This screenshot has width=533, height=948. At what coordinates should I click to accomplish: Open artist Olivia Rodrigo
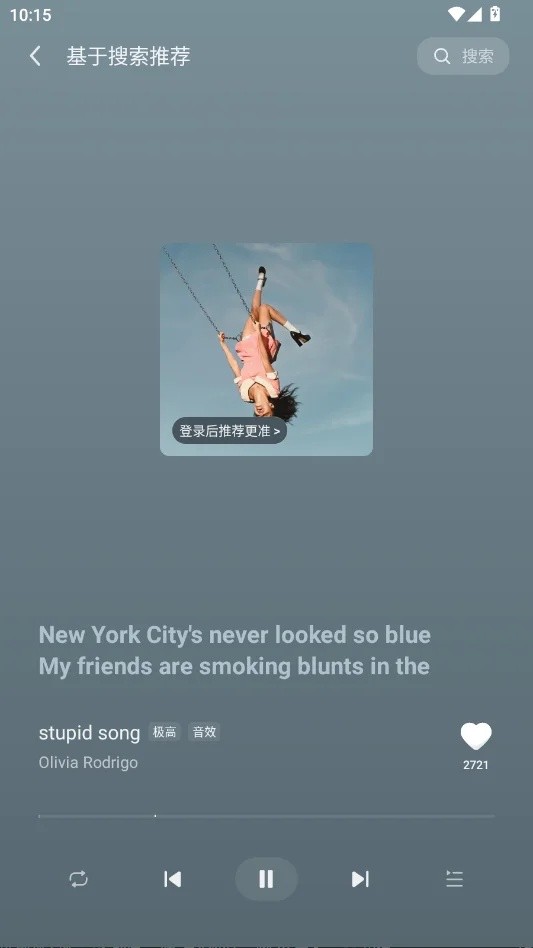click(88, 762)
